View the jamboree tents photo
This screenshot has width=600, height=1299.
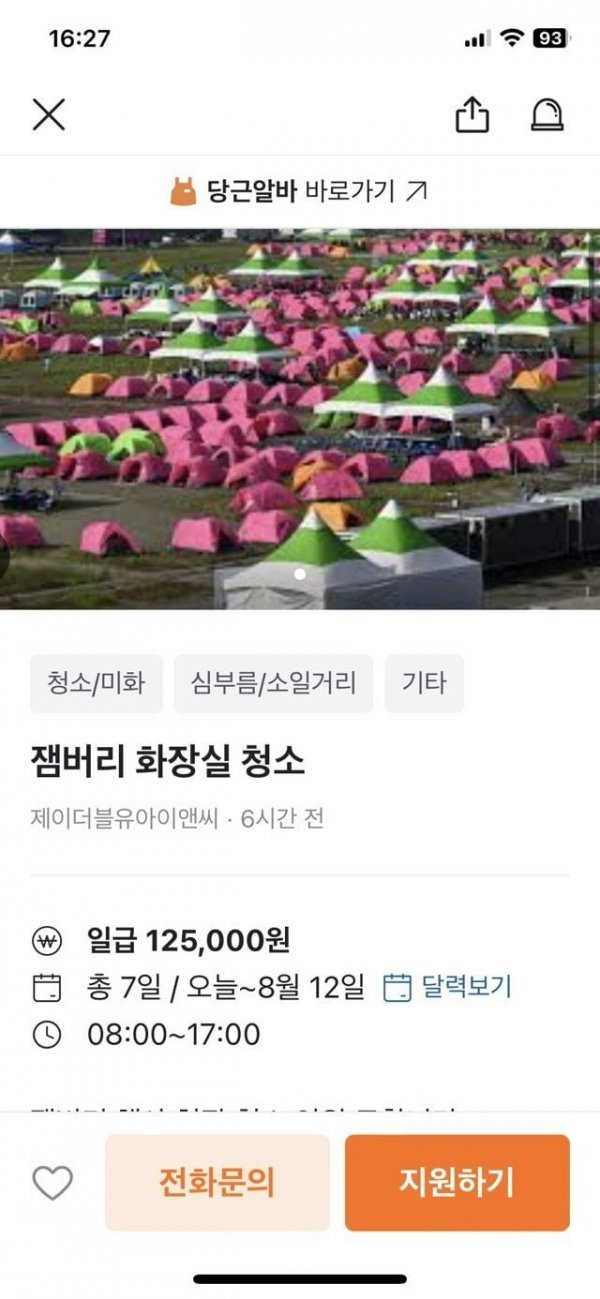click(300, 418)
